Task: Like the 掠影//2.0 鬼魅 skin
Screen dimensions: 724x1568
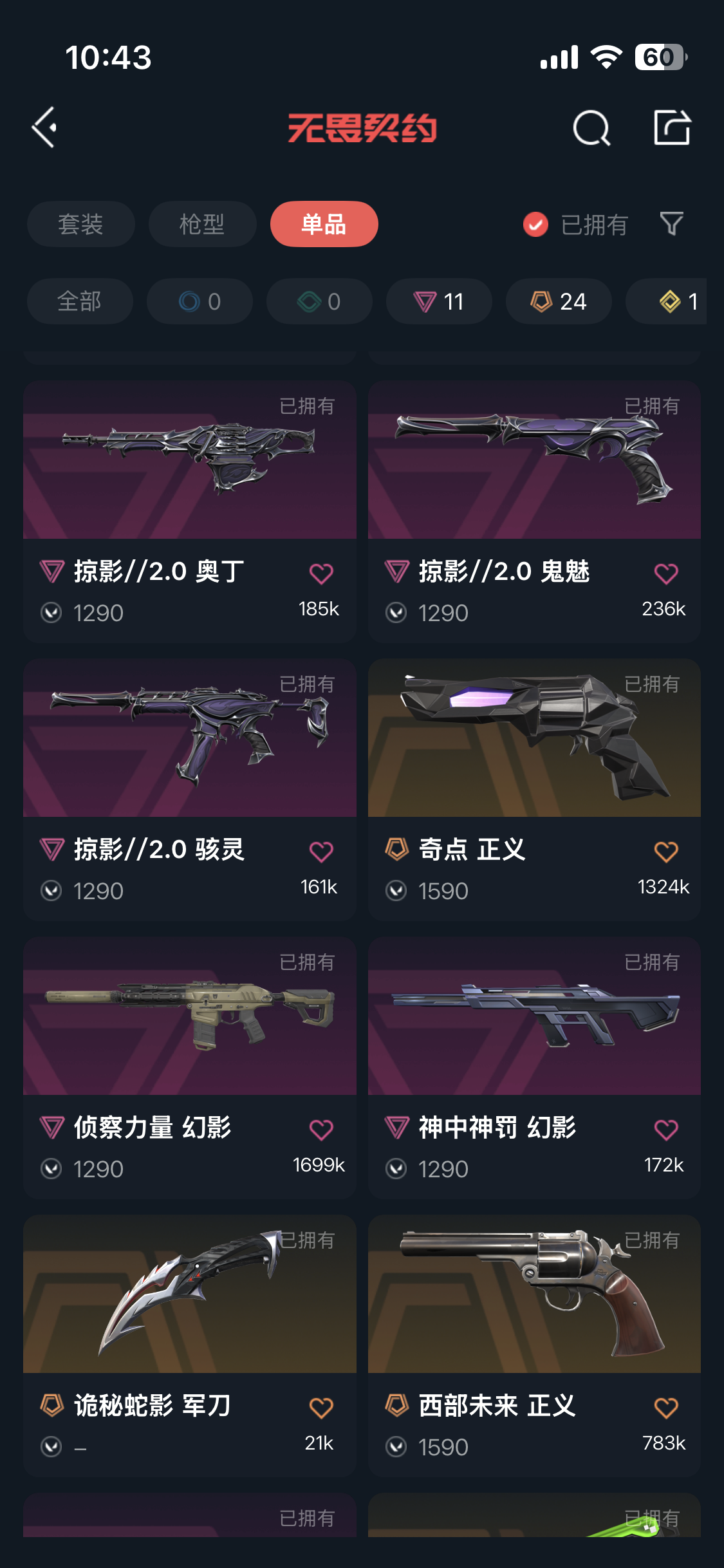Action: [x=666, y=574]
